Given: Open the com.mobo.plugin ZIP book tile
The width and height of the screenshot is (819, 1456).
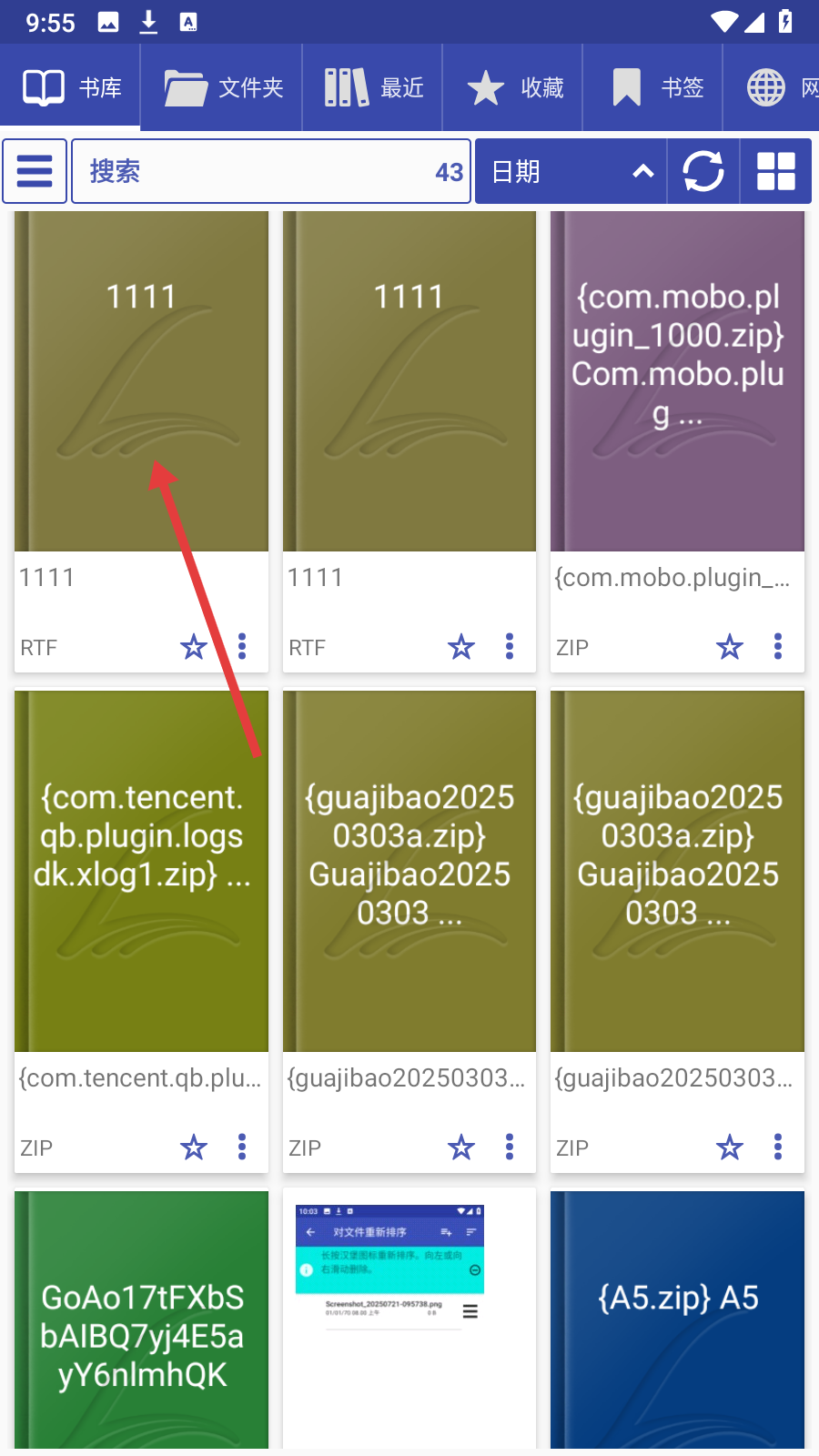Looking at the screenshot, I should coord(677,382).
